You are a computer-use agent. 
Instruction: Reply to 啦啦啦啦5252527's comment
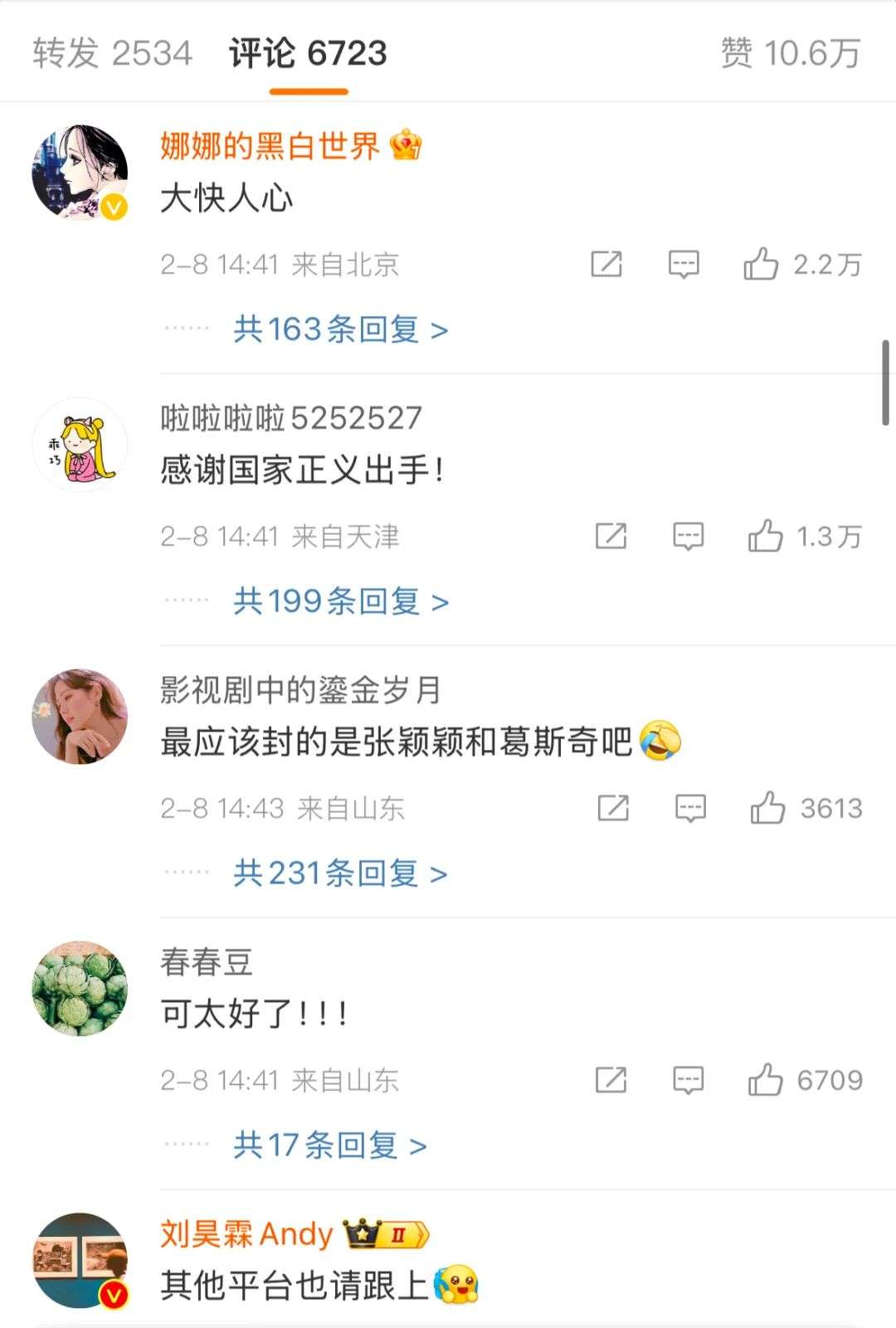688,537
